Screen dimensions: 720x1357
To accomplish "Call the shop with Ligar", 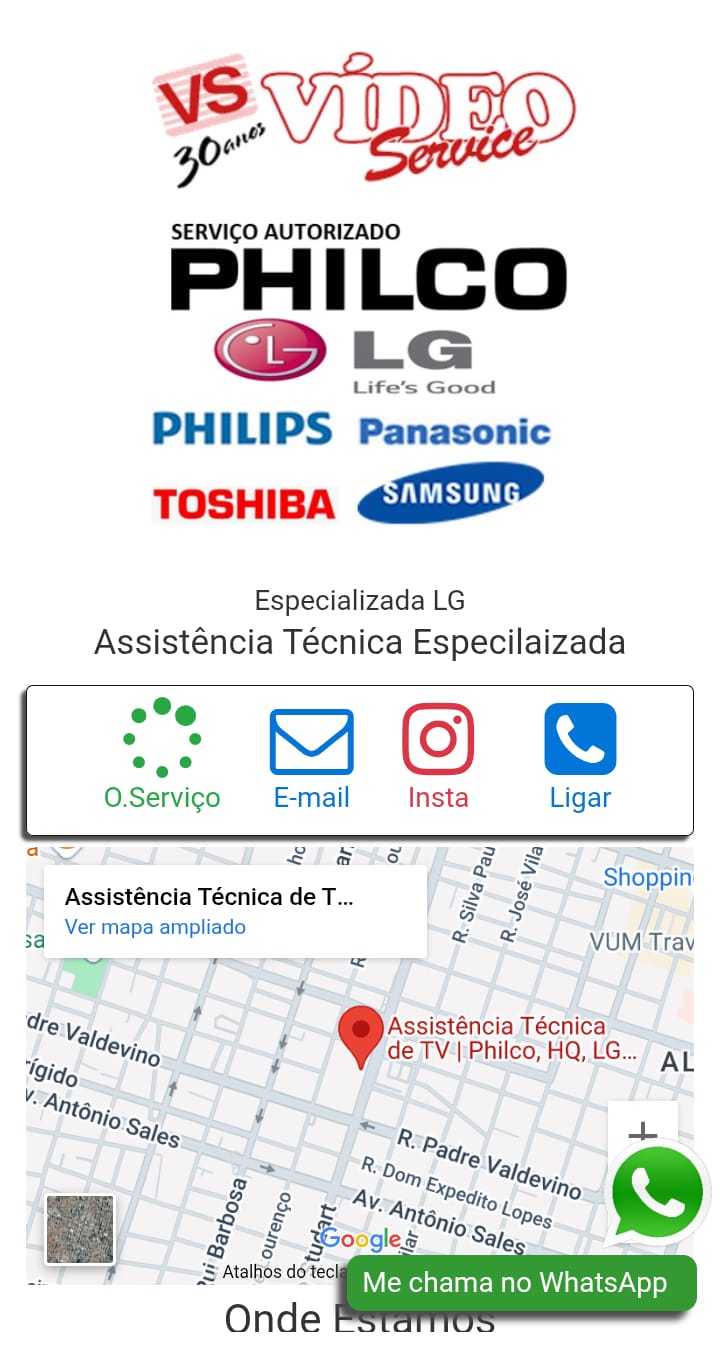I will (x=580, y=756).
